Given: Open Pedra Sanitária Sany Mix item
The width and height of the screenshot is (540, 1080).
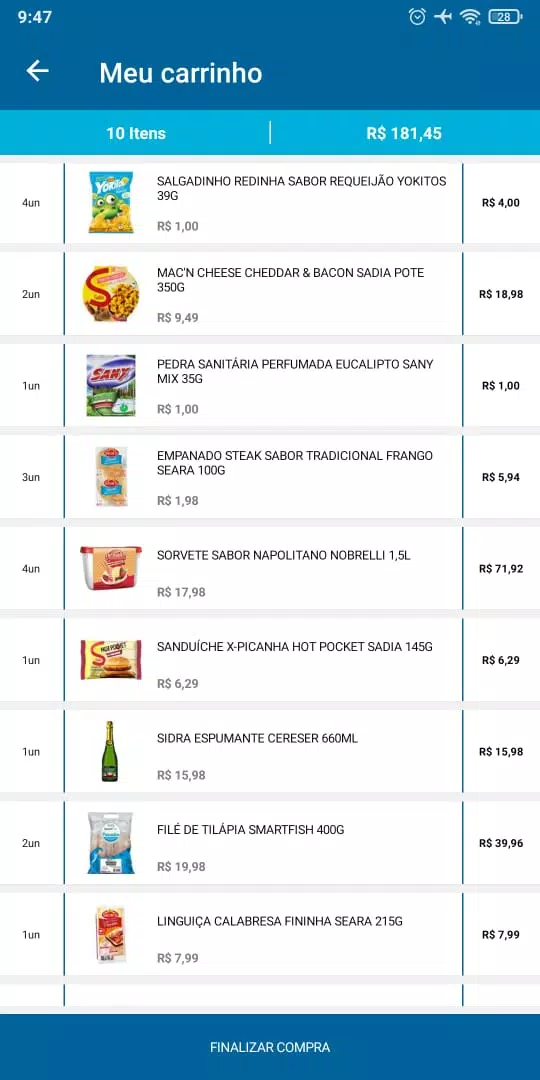Looking at the screenshot, I should tap(270, 386).
